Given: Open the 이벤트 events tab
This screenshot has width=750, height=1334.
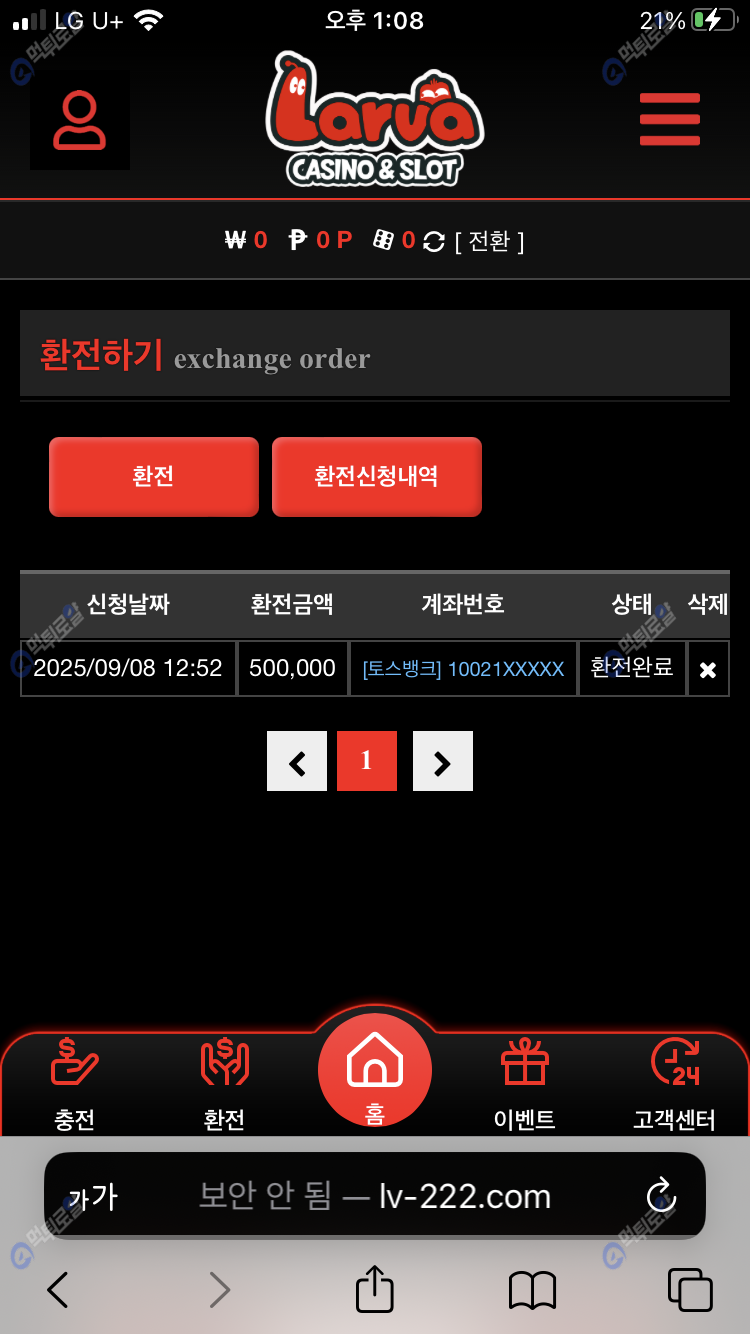Looking at the screenshot, I should [525, 1084].
